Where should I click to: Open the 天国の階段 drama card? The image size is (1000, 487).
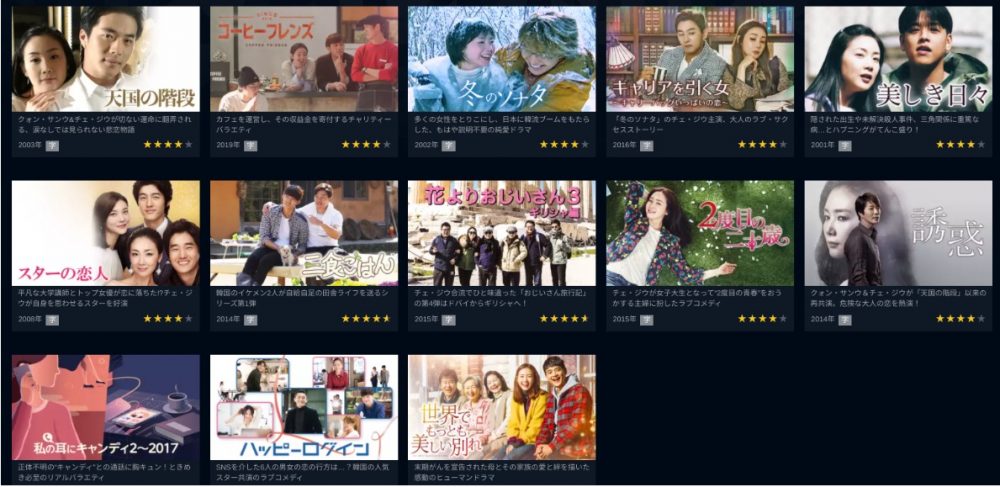tap(105, 60)
